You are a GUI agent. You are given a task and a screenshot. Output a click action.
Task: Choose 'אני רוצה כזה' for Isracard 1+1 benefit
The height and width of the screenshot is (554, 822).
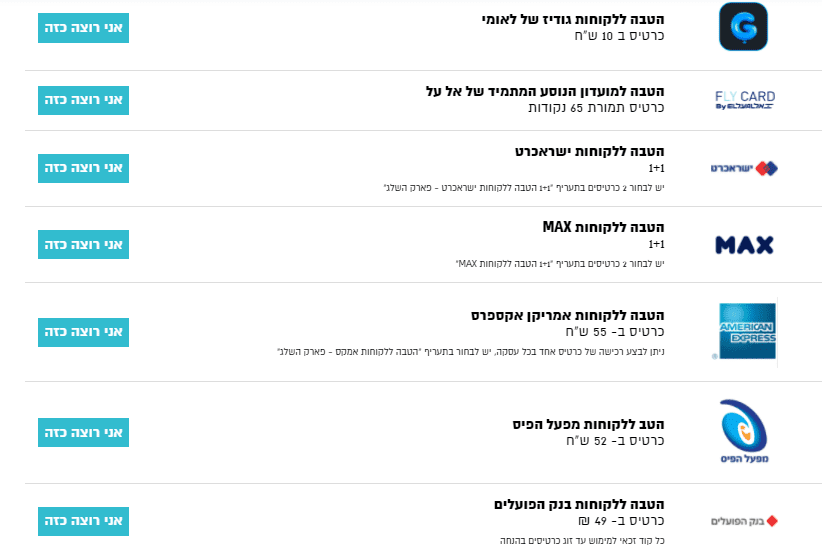tap(83, 168)
